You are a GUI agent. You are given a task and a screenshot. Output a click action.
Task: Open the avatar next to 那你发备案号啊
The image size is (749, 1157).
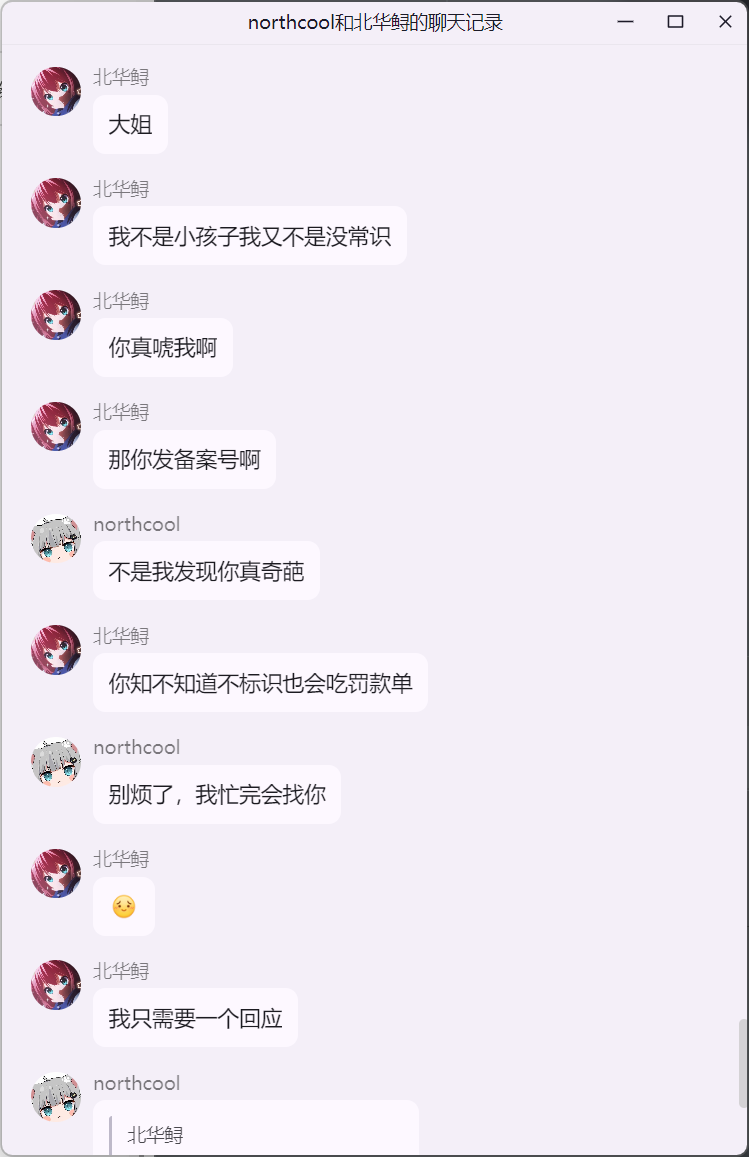coord(56,427)
